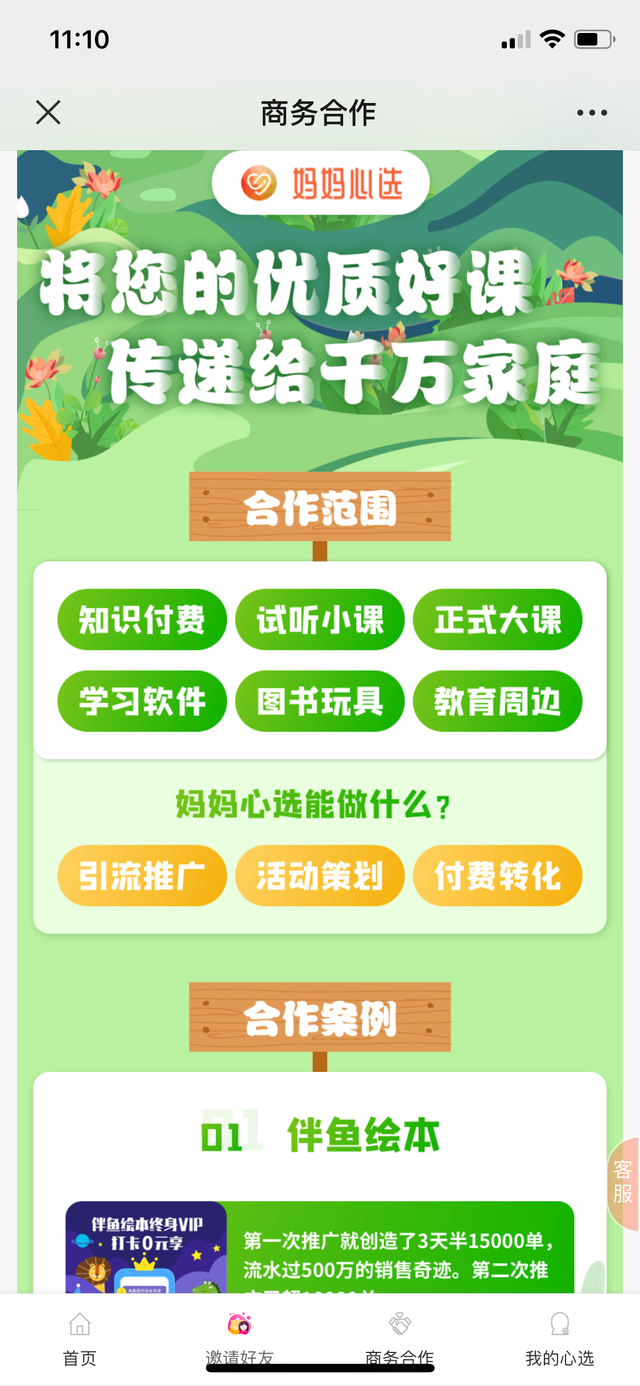
Task: Open the 客服 customer service button
Action: (623, 1183)
